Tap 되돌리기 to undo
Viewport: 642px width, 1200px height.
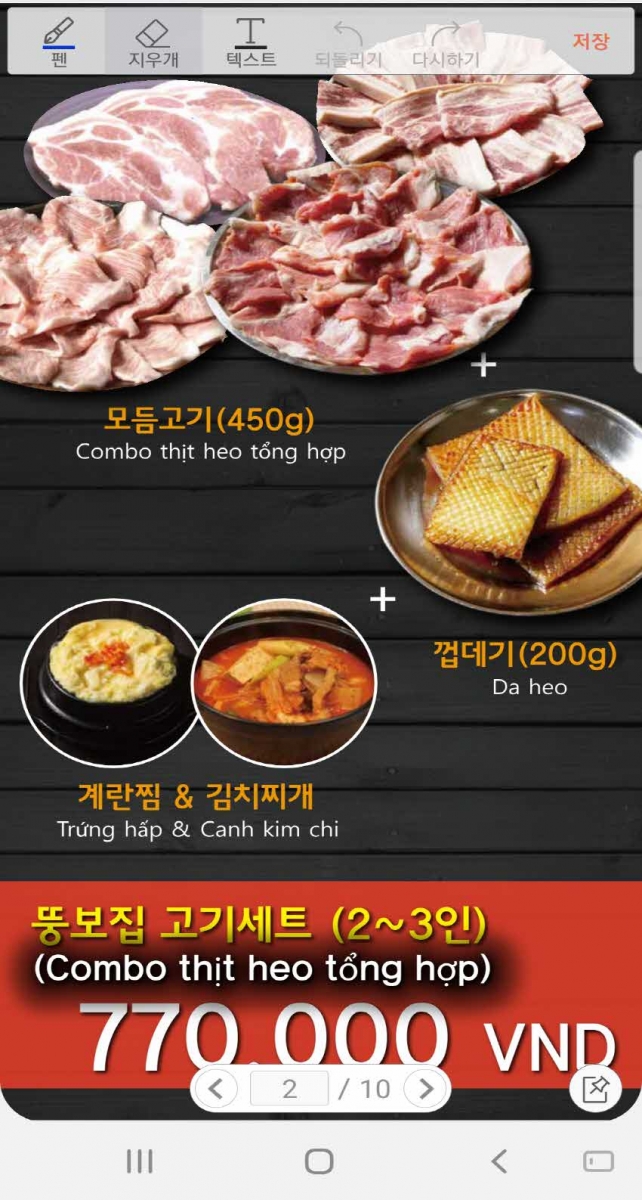tap(348, 42)
